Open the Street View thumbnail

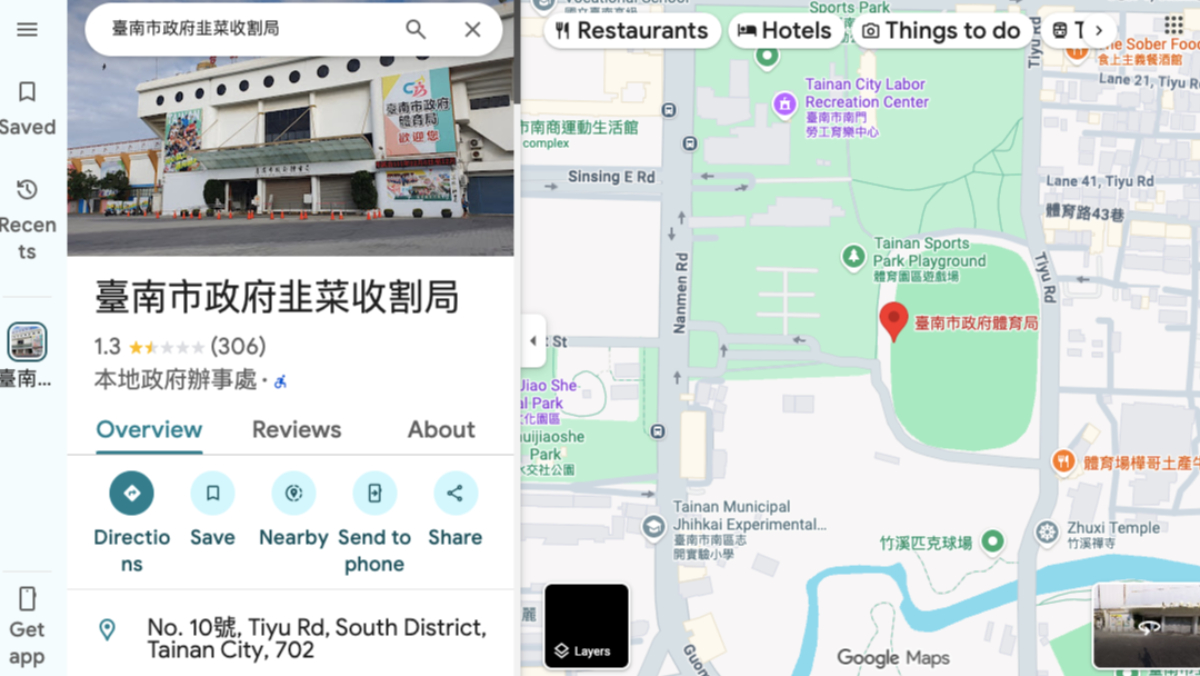[1145, 626]
